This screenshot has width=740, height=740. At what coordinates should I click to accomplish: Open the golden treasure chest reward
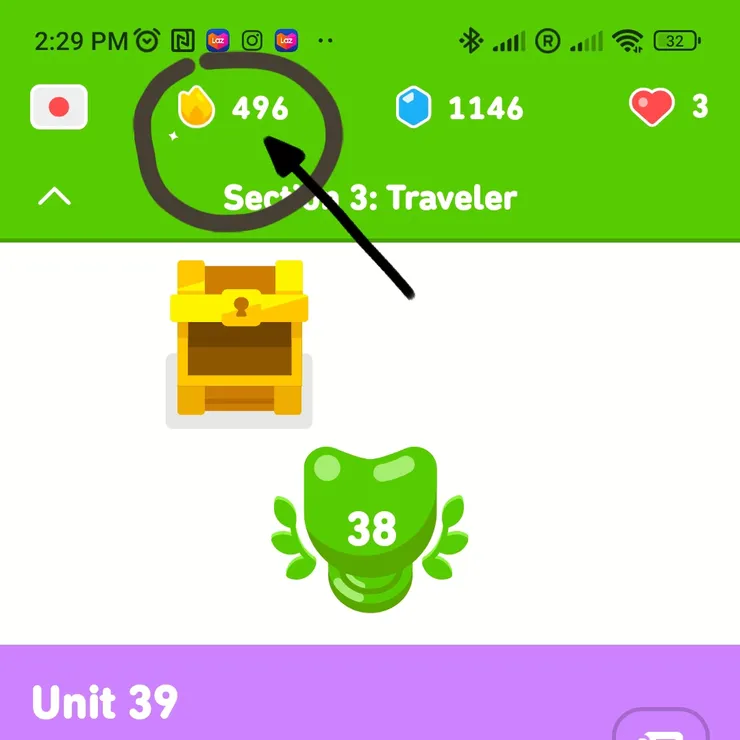(239, 338)
